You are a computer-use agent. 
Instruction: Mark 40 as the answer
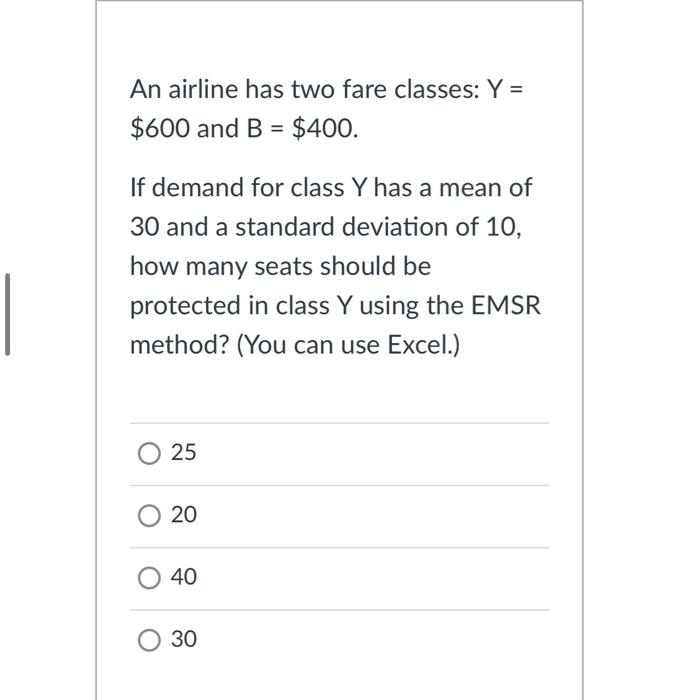coord(150,578)
